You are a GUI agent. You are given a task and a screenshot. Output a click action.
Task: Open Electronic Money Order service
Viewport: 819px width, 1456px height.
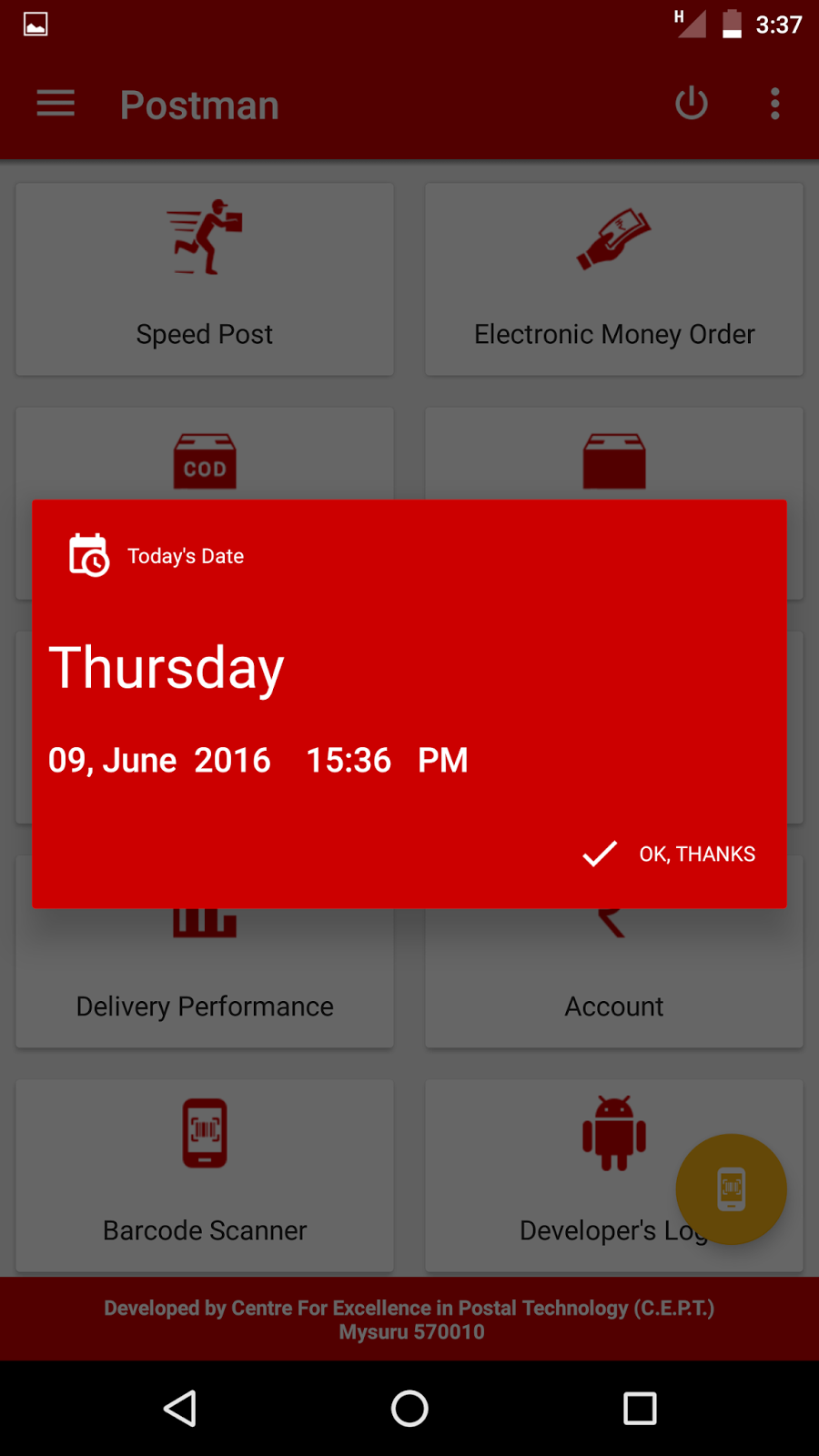click(613, 239)
